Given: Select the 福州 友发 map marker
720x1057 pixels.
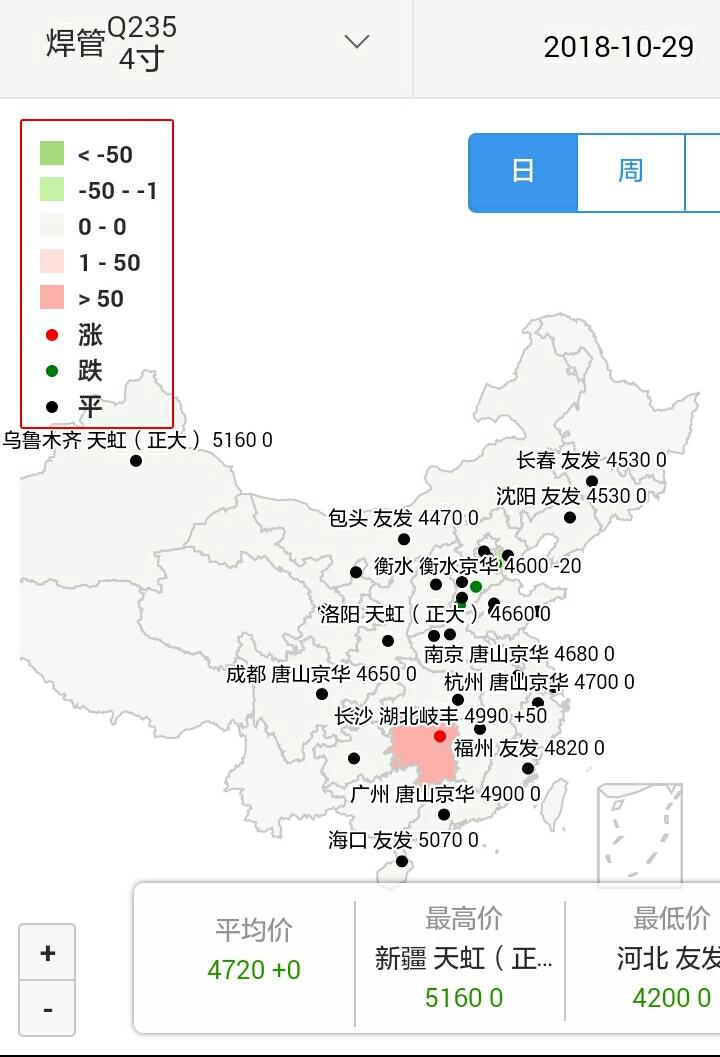Looking at the screenshot, I should [528, 769].
